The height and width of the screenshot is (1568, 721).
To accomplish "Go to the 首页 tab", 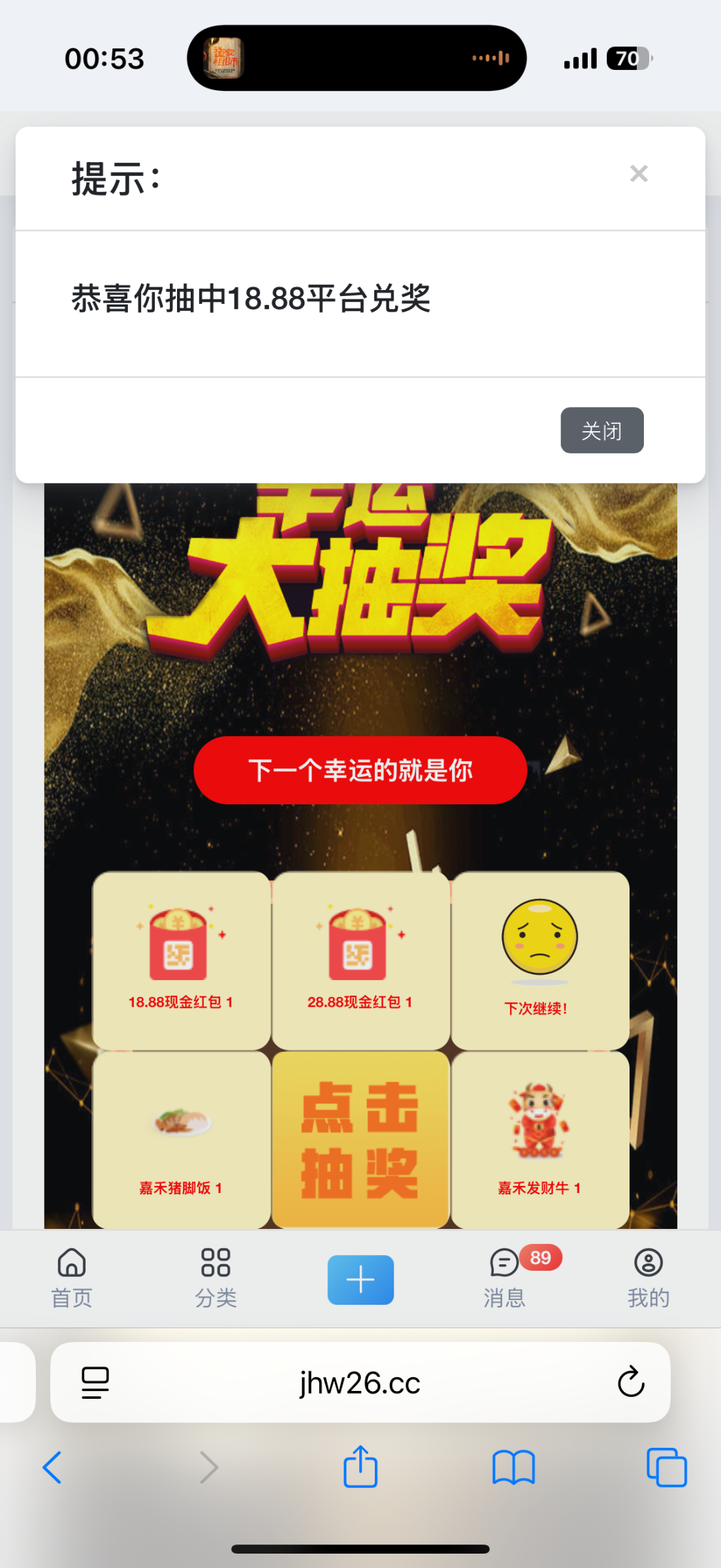I will pyautogui.click(x=72, y=1279).
